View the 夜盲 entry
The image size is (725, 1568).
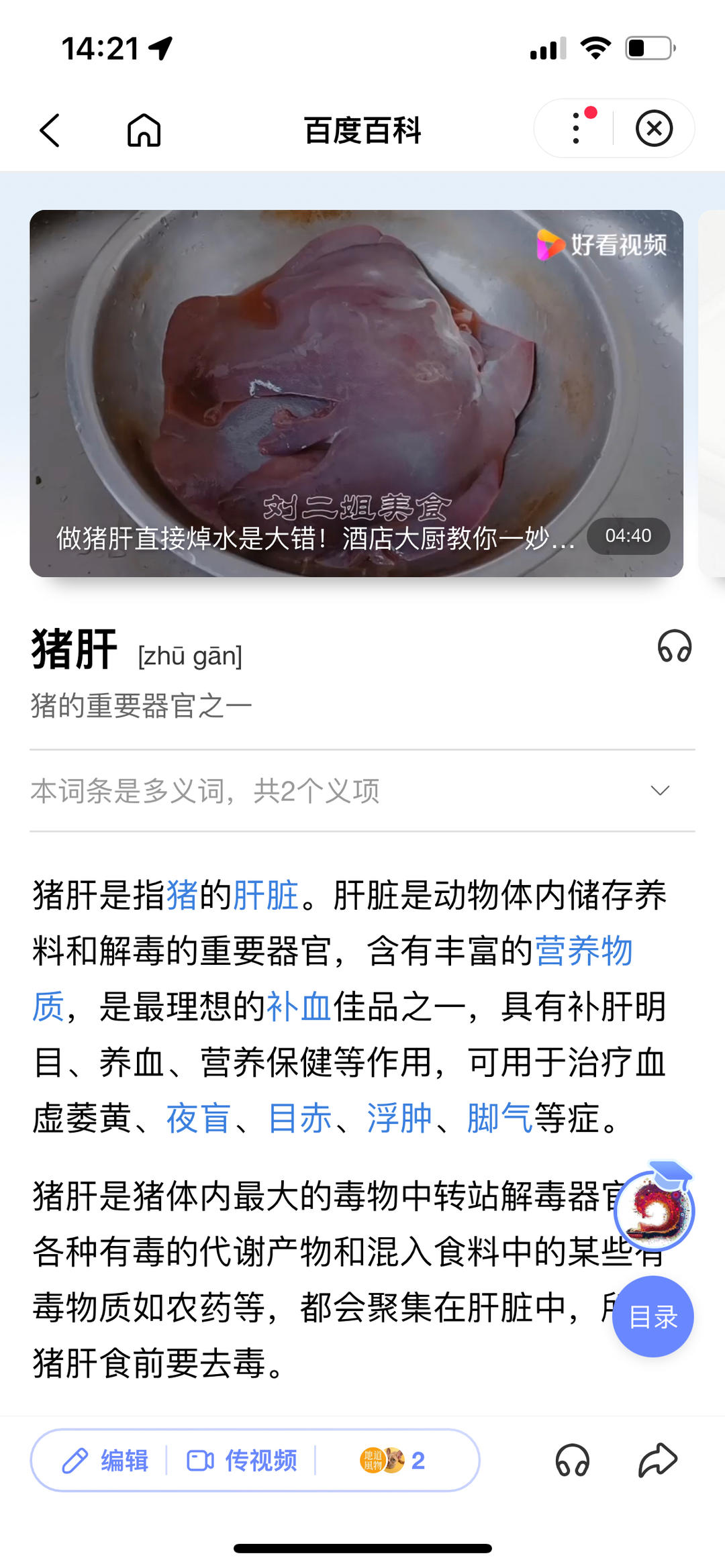pos(199,1118)
